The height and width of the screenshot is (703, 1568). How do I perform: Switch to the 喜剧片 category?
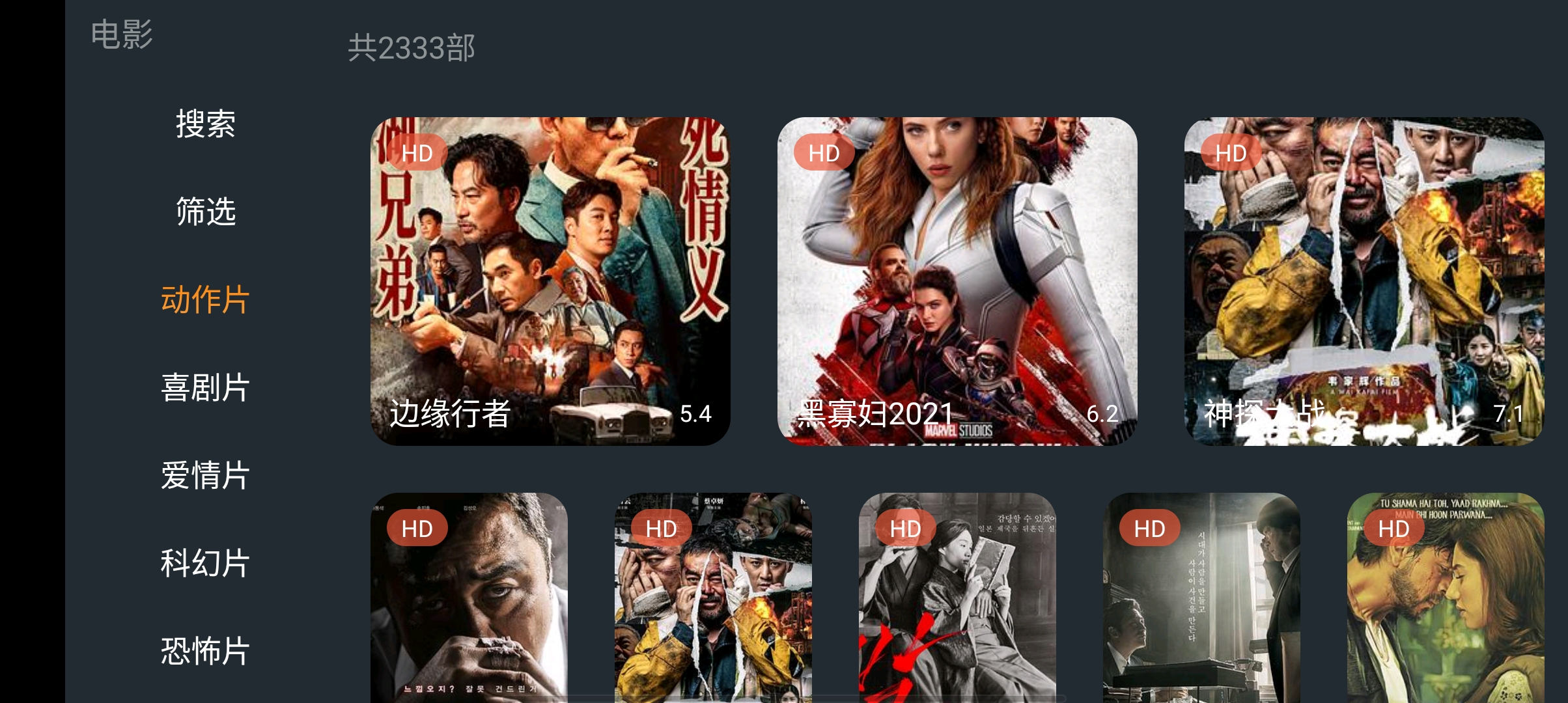pyautogui.click(x=205, y=387)
